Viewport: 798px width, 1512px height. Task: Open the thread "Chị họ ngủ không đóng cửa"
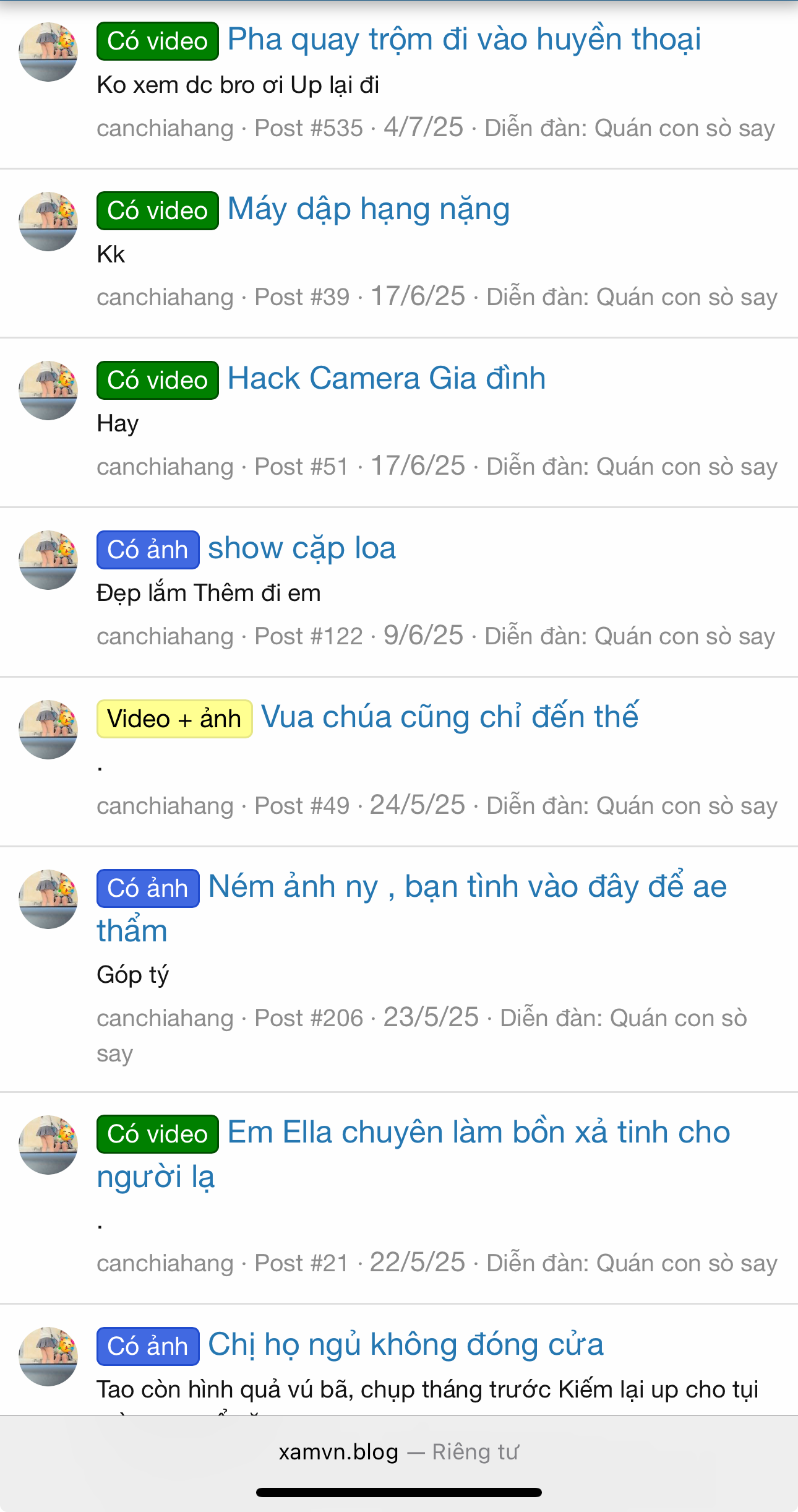point(406,1345)
